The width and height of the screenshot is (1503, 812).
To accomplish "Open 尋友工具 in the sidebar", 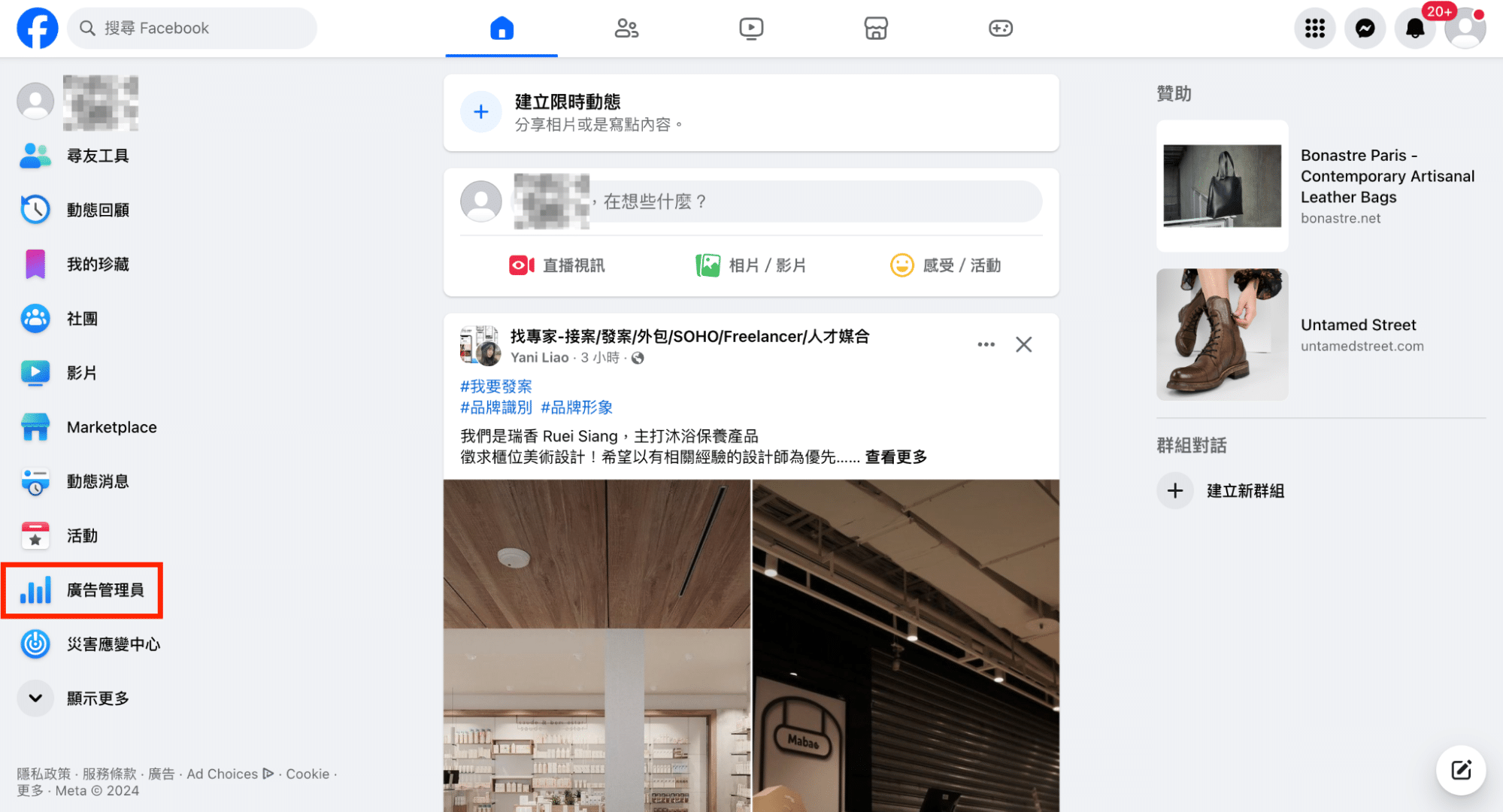I will (97, 156).
